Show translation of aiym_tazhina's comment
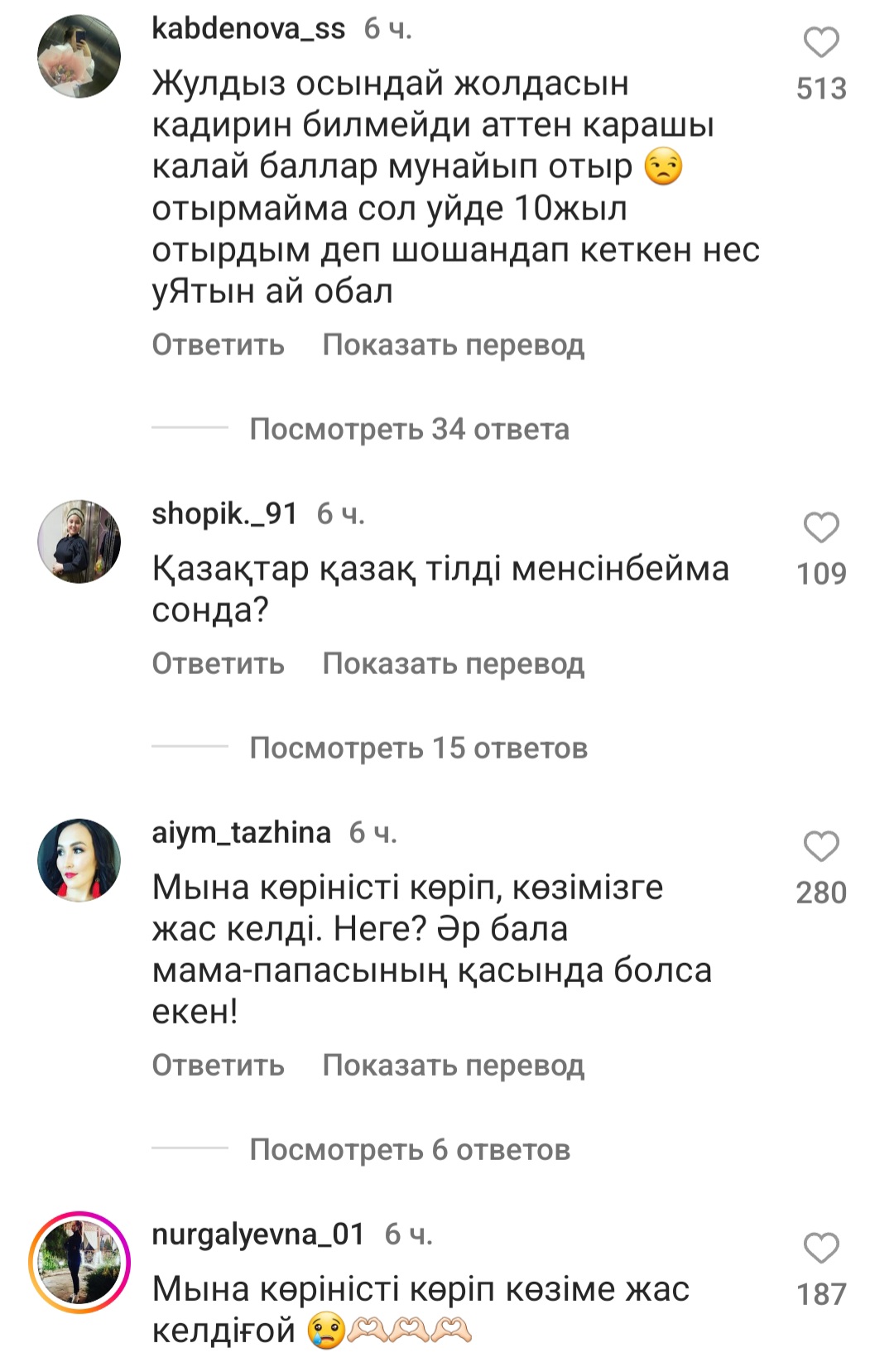This screenshot has width=894, height=1372. 453,1065
